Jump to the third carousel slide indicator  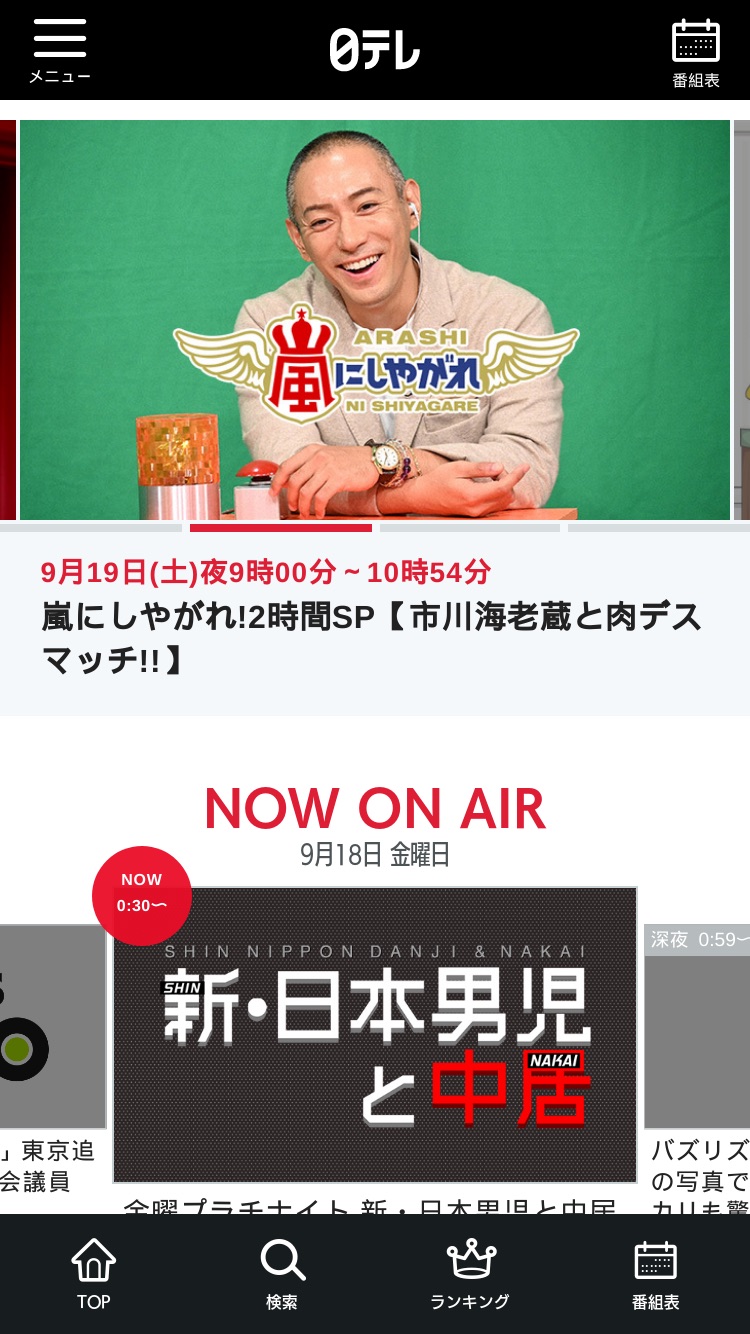click(x=470, y=527)
